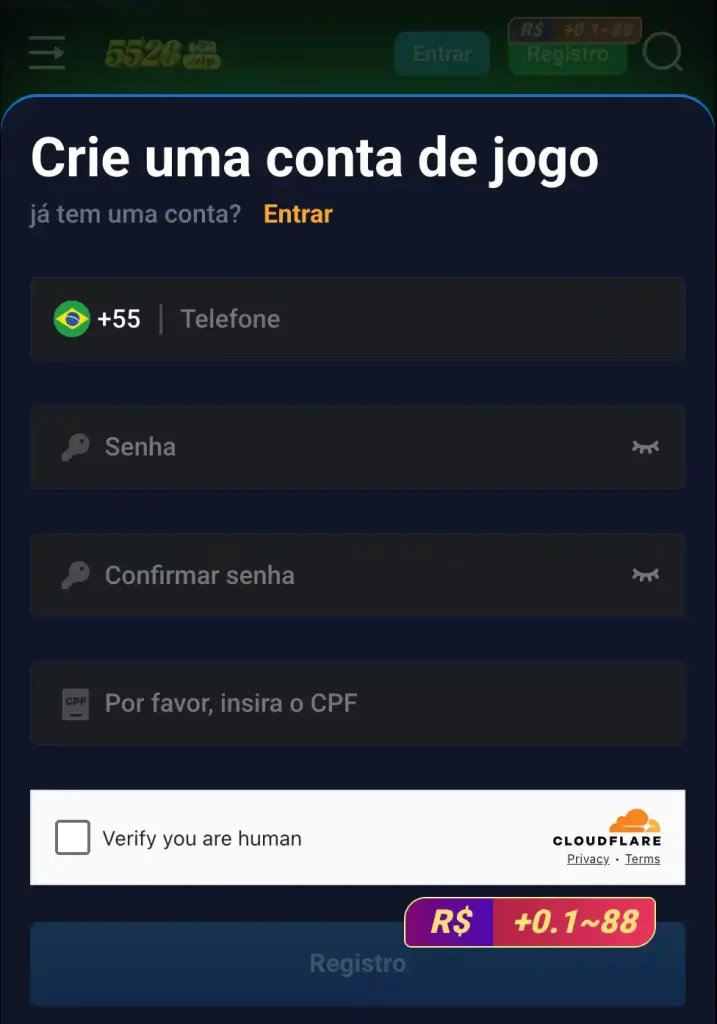Reveal the Confirmar senha password
This screenshot has width=717, height=1024.
(x=646, y=575)
